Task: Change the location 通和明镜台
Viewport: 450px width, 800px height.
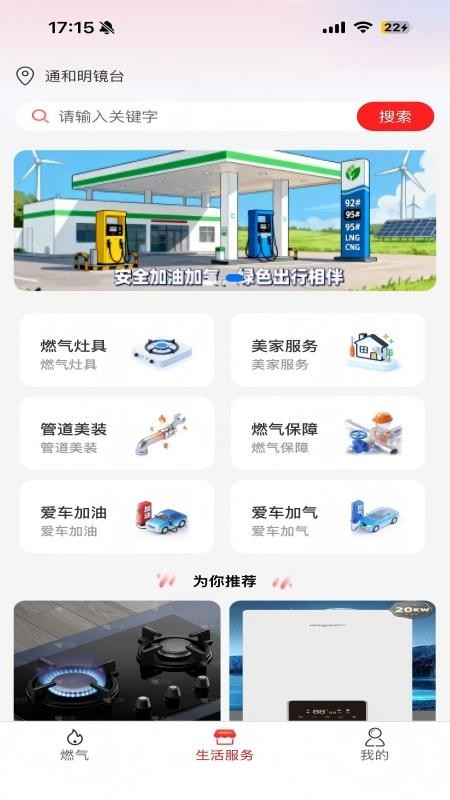Action: point(70,76)
